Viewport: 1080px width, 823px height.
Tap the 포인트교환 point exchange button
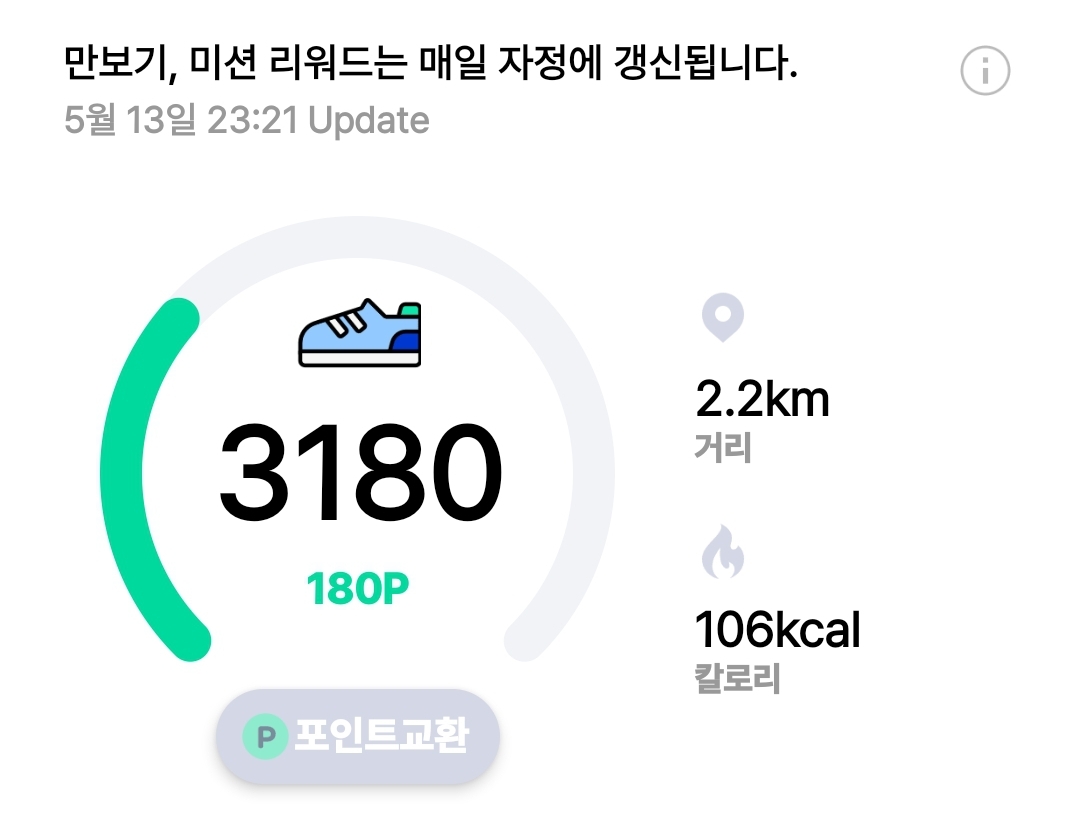[358, 737]
